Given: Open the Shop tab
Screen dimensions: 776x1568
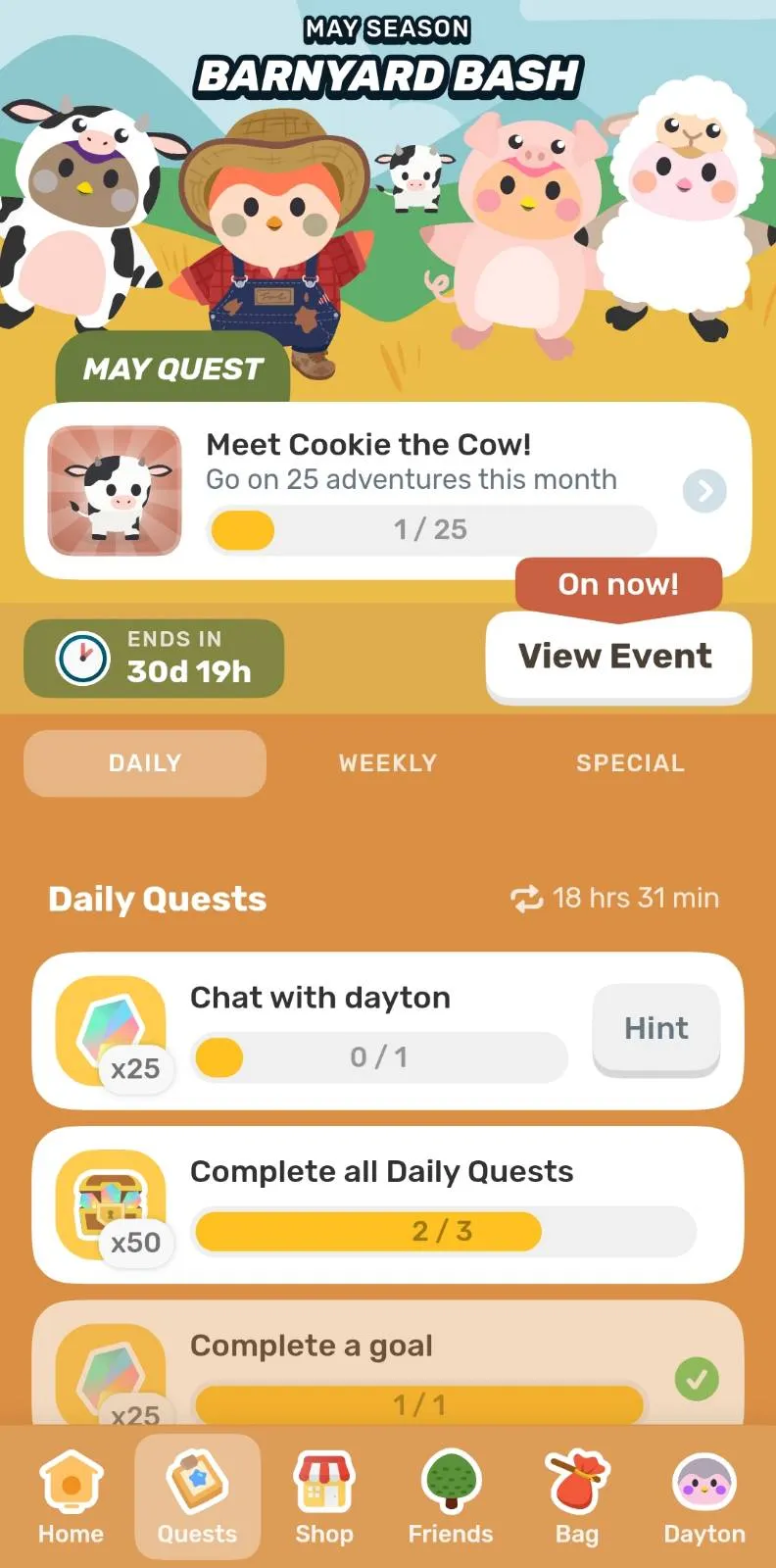Looking at the screenshot, I should point(324,1497).
